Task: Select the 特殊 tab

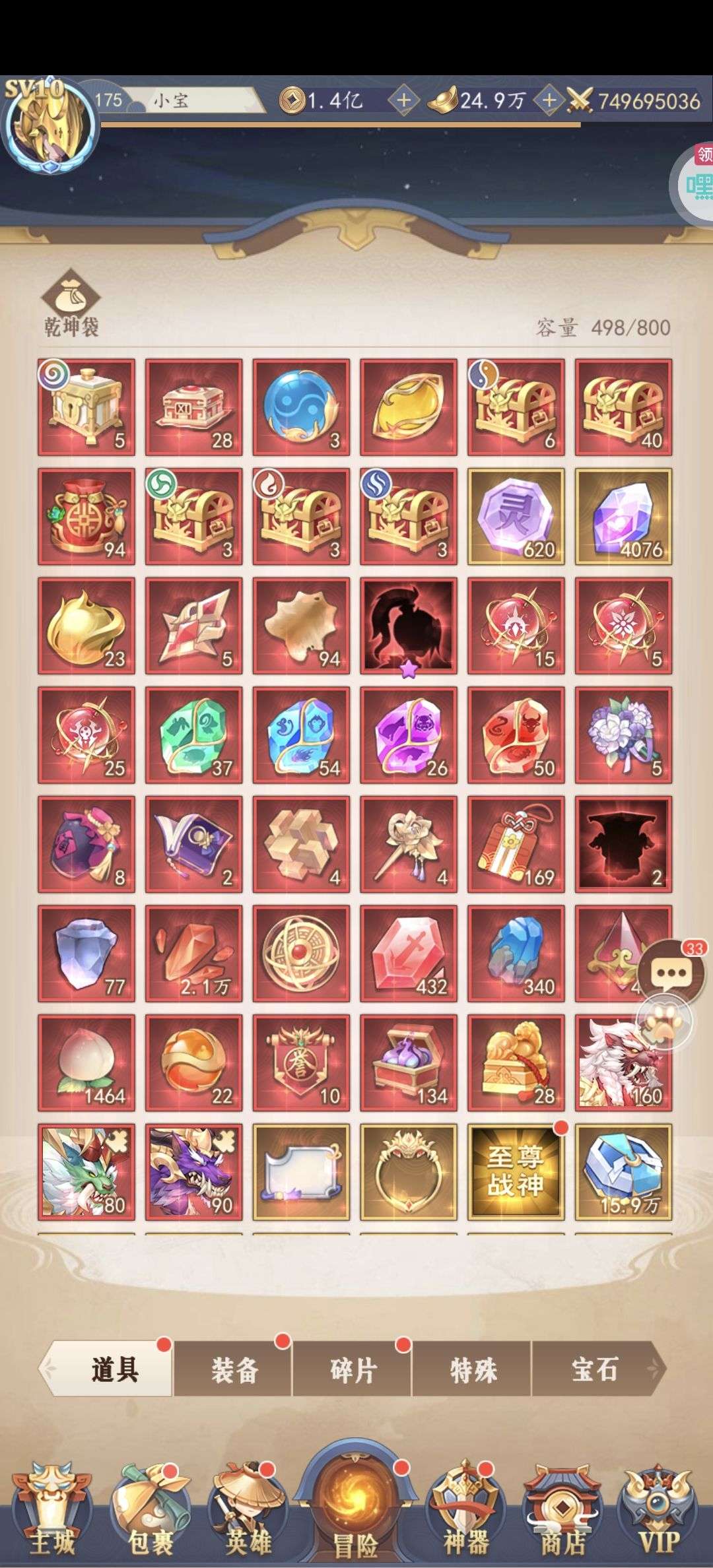Action: [x=472, y=1370]
